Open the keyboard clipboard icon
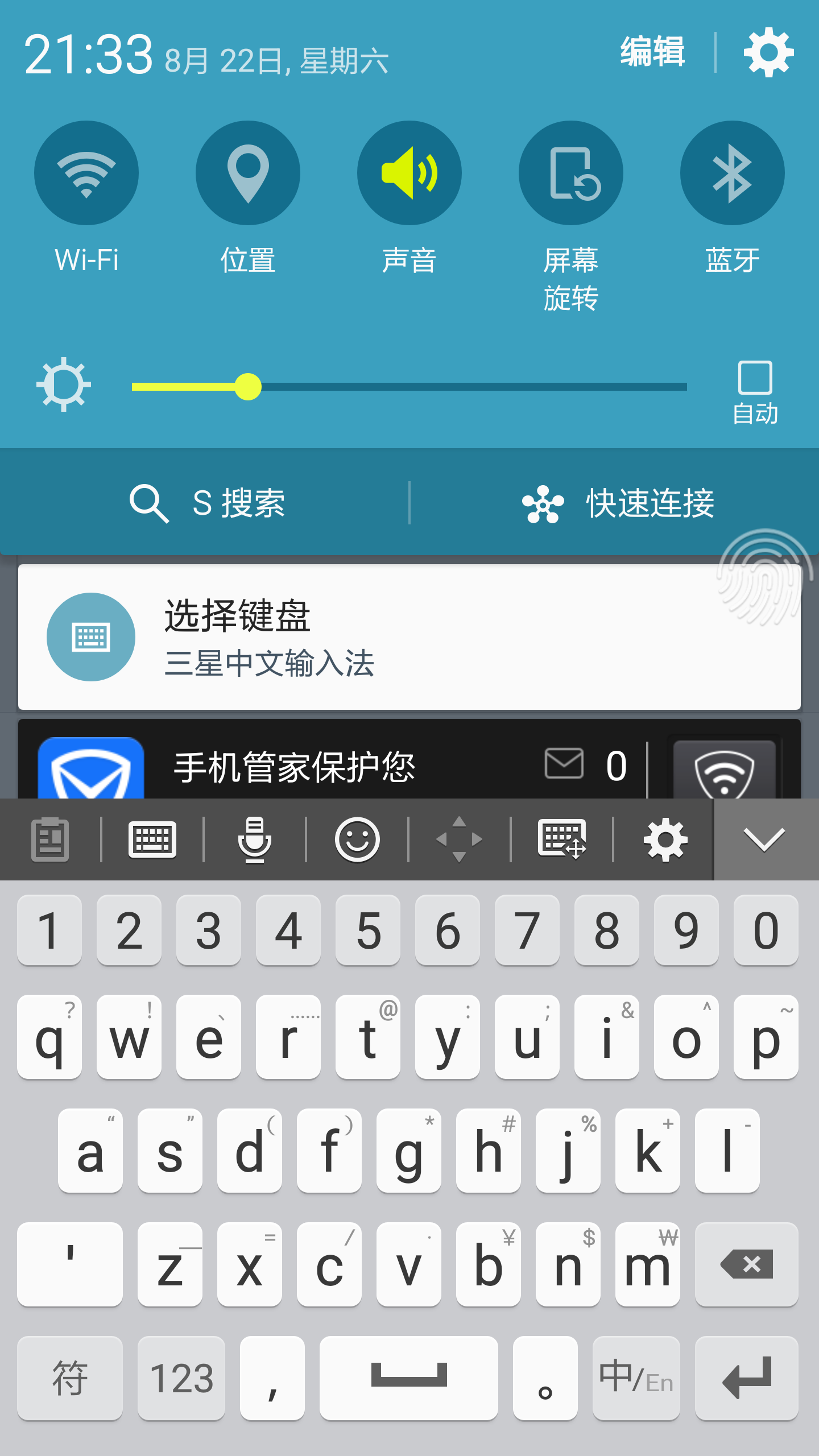The image size is (819, 1456). coord(50,839)
